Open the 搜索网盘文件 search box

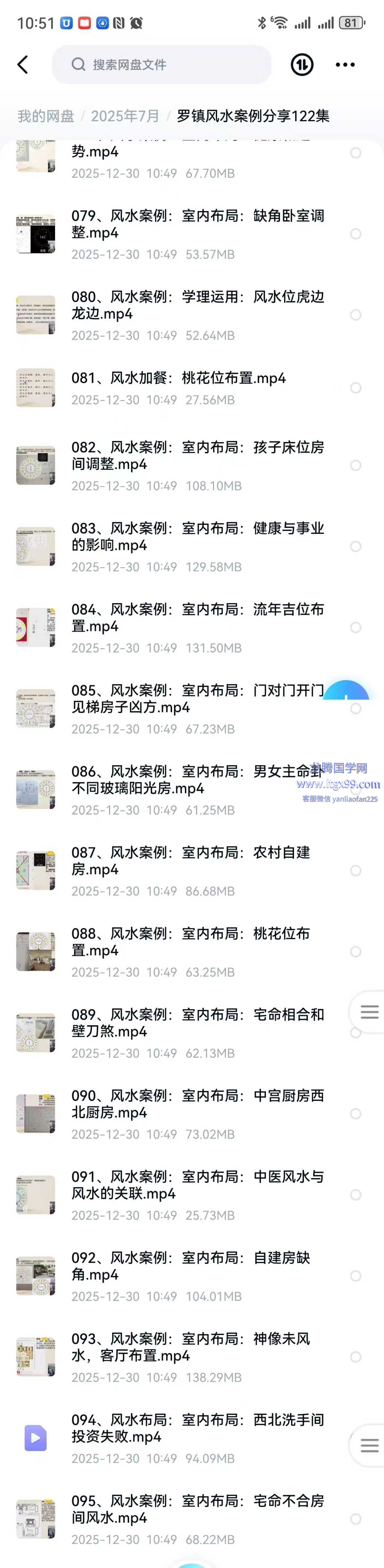point(161,65)
